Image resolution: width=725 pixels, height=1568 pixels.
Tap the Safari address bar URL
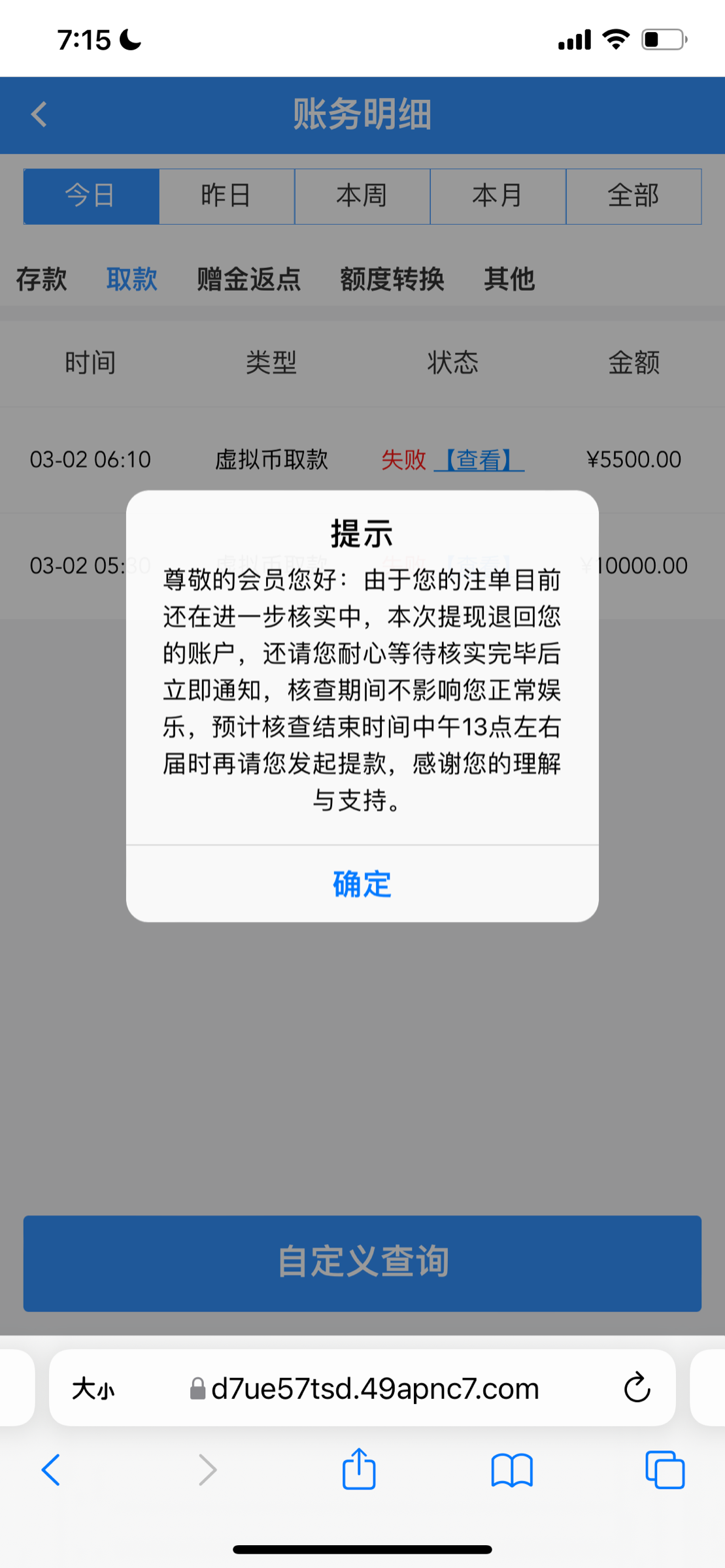(374, 1388)
